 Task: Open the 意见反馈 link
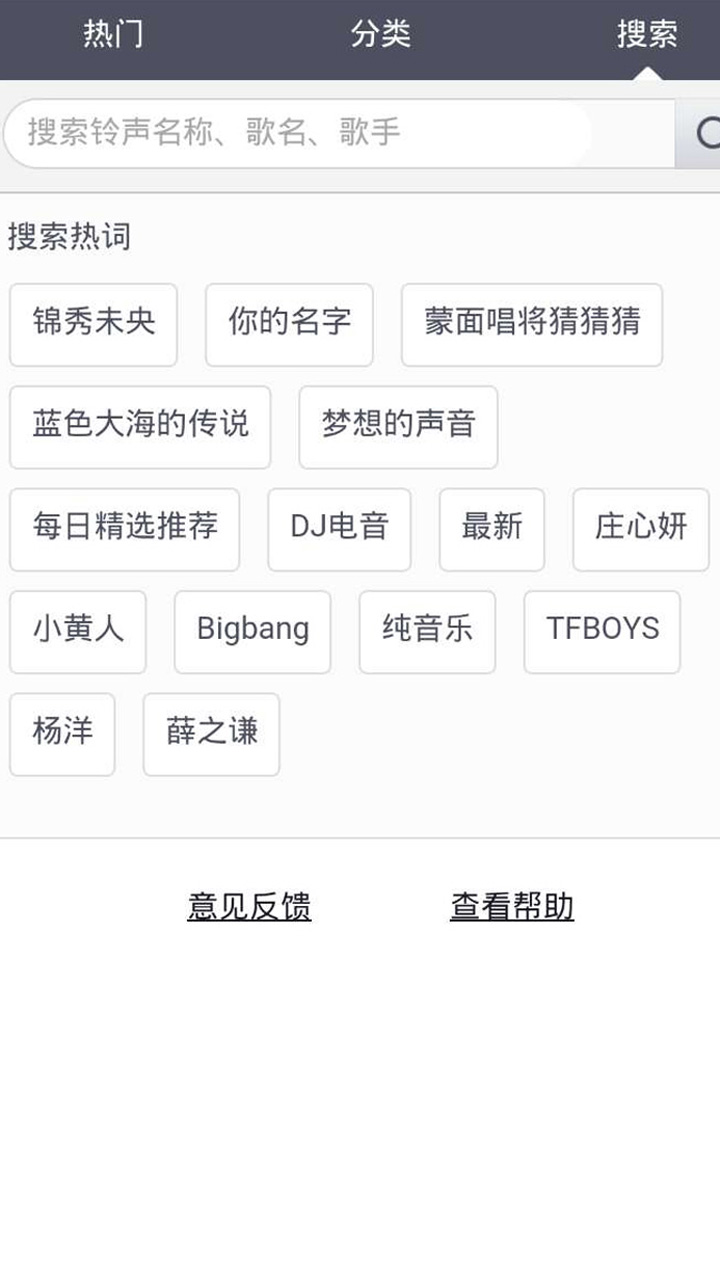coord(249,906)
